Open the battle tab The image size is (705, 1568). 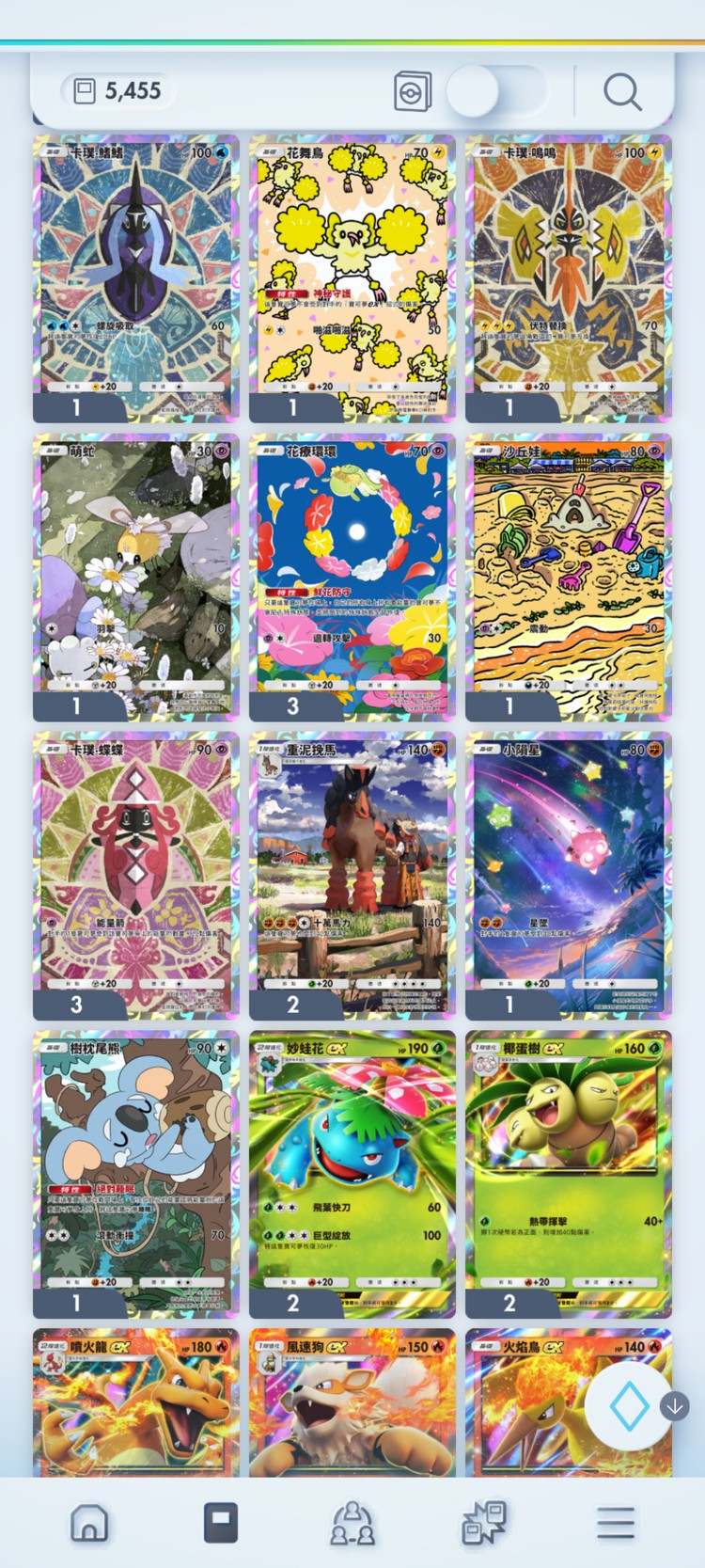(484, 1522)
